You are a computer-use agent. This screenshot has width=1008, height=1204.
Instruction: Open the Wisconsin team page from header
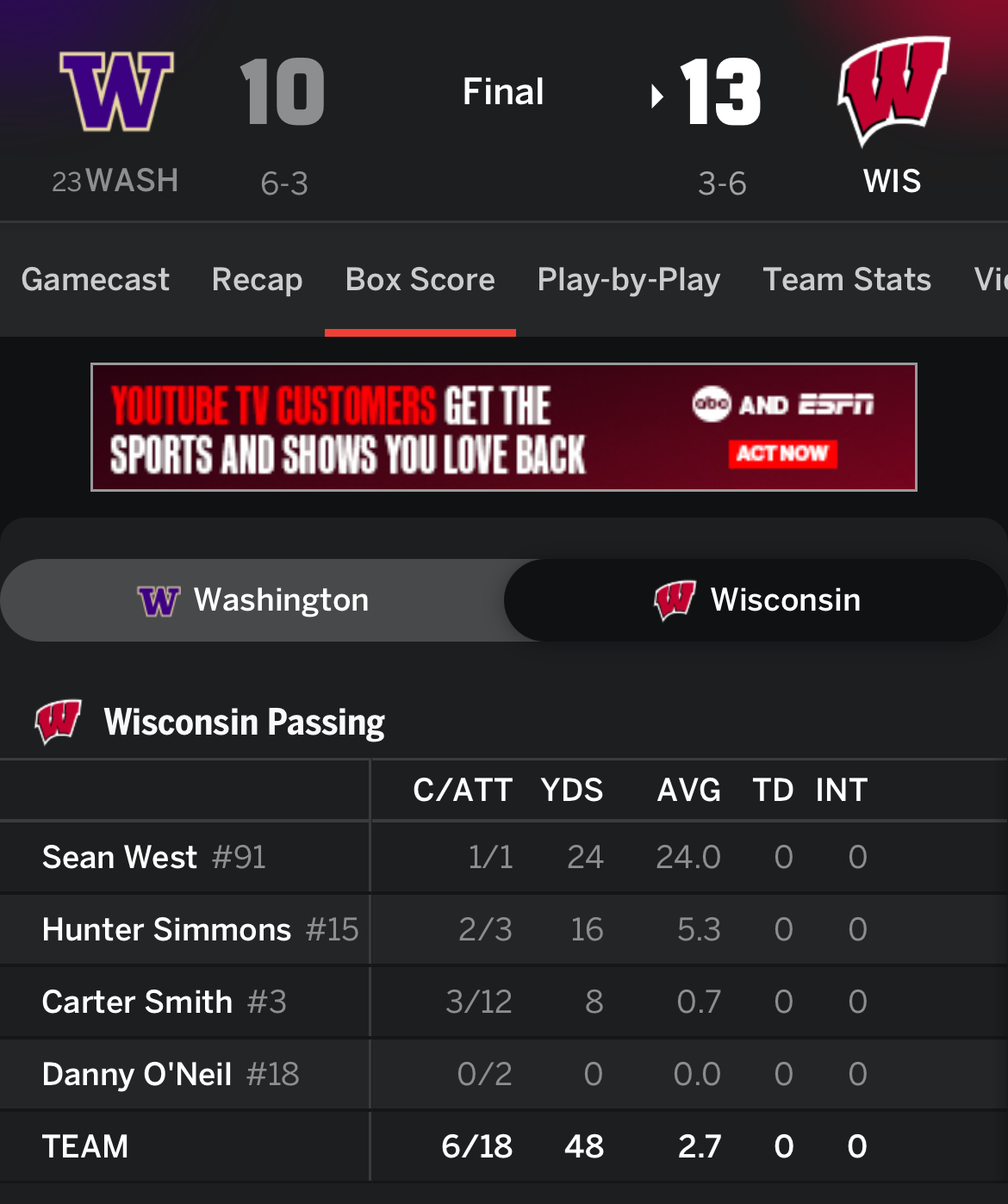click(x=893, y=93)
